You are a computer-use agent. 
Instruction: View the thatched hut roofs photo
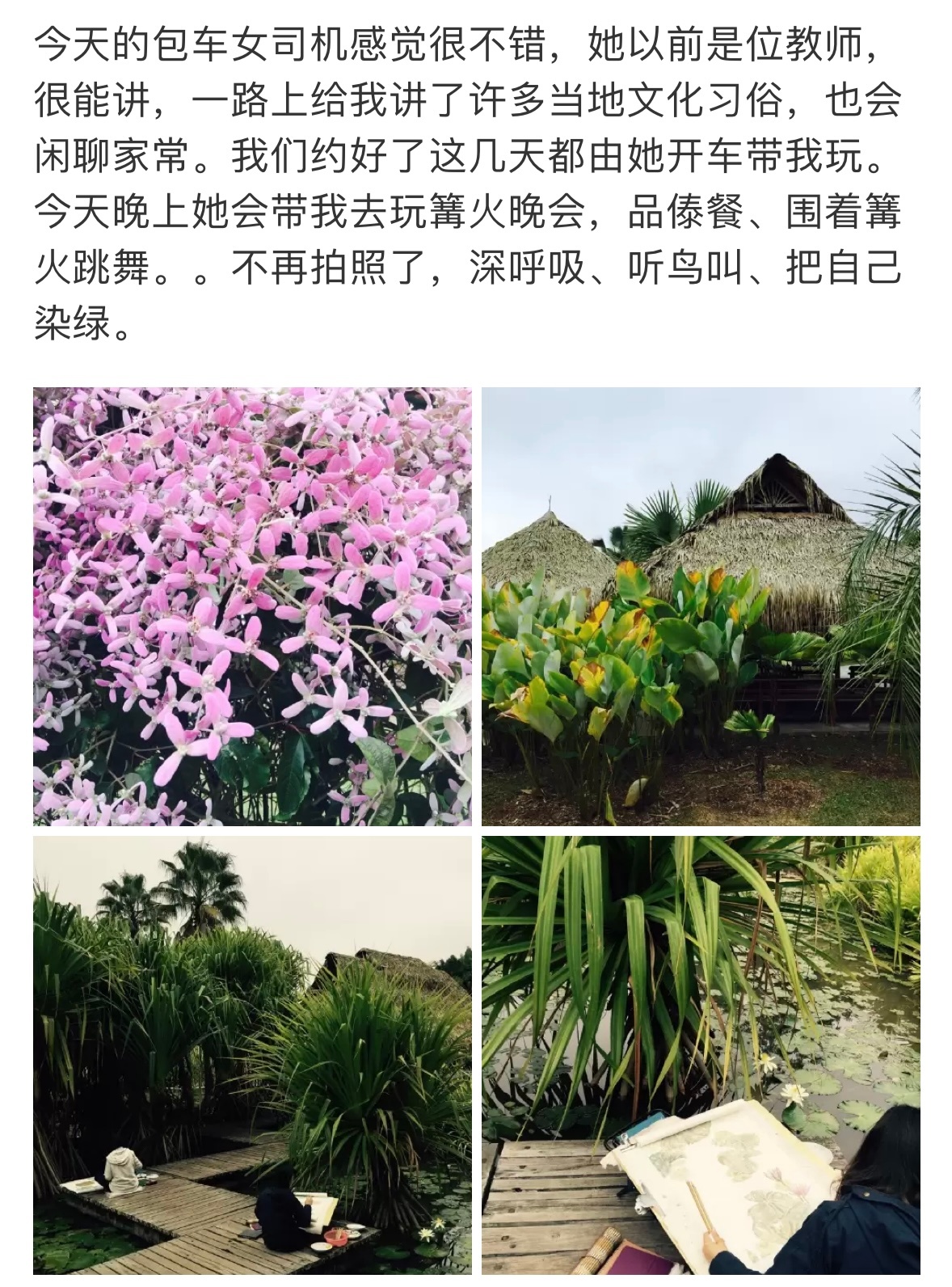click(701, 606)
